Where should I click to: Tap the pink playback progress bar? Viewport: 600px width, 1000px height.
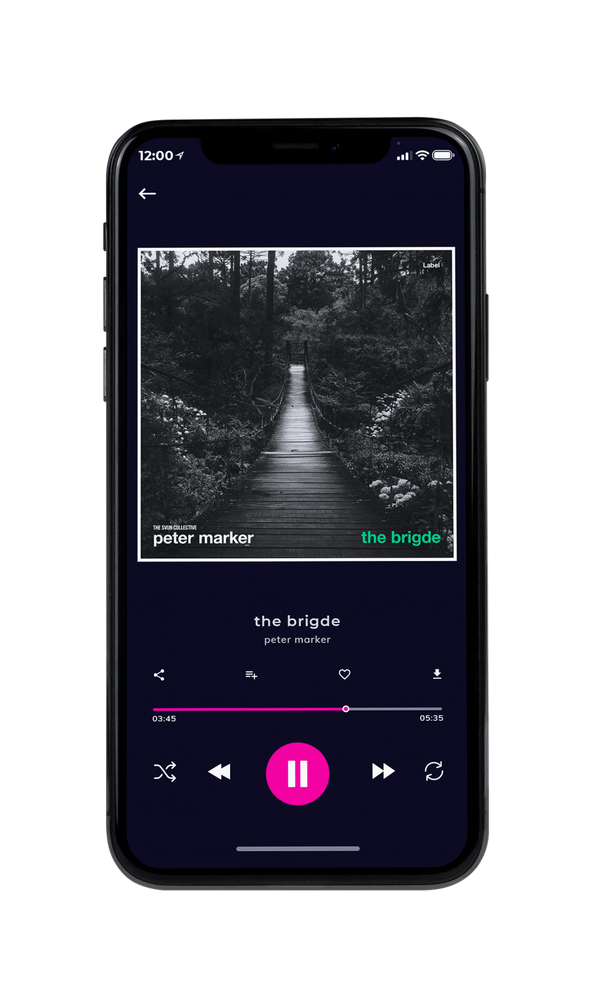point(297,709)
